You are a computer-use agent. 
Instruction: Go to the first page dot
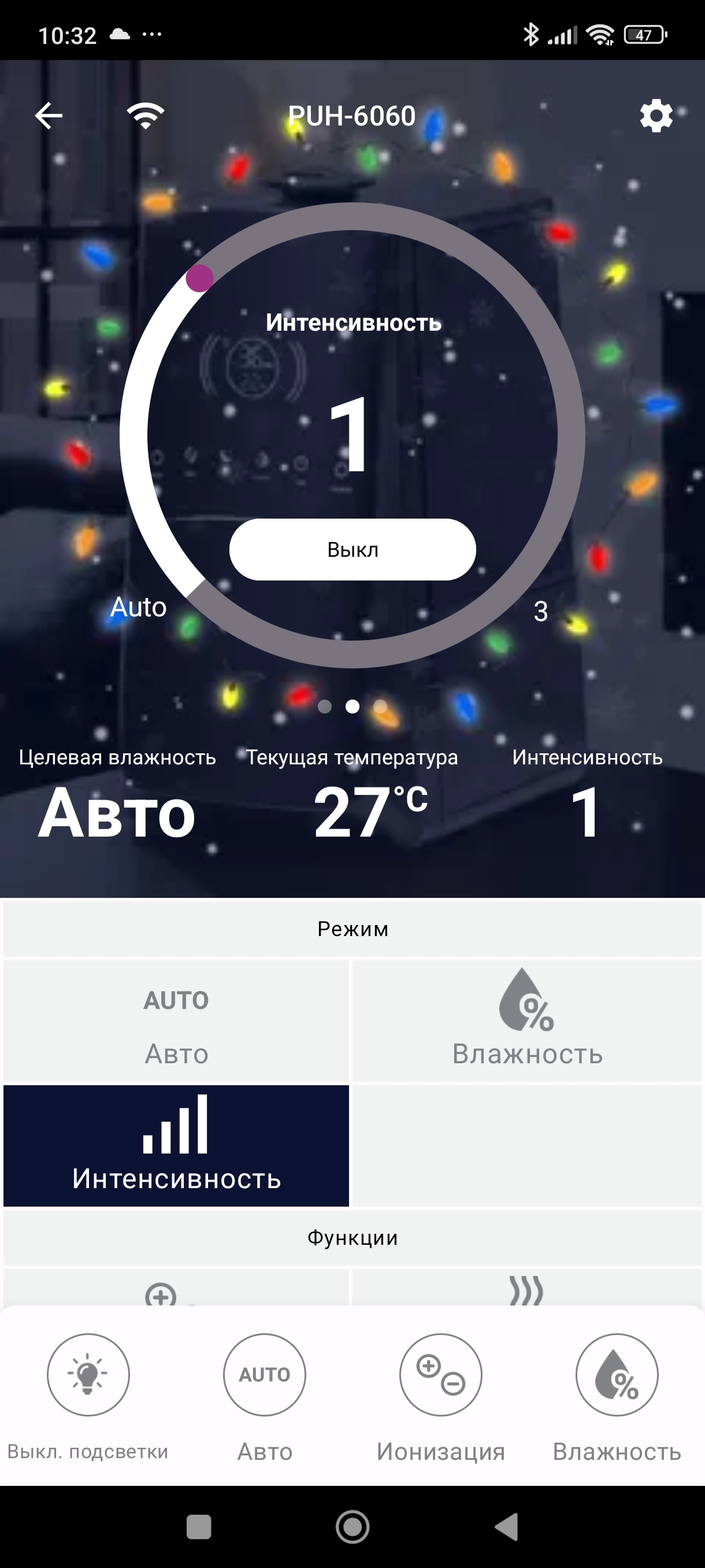pos(325,706)
